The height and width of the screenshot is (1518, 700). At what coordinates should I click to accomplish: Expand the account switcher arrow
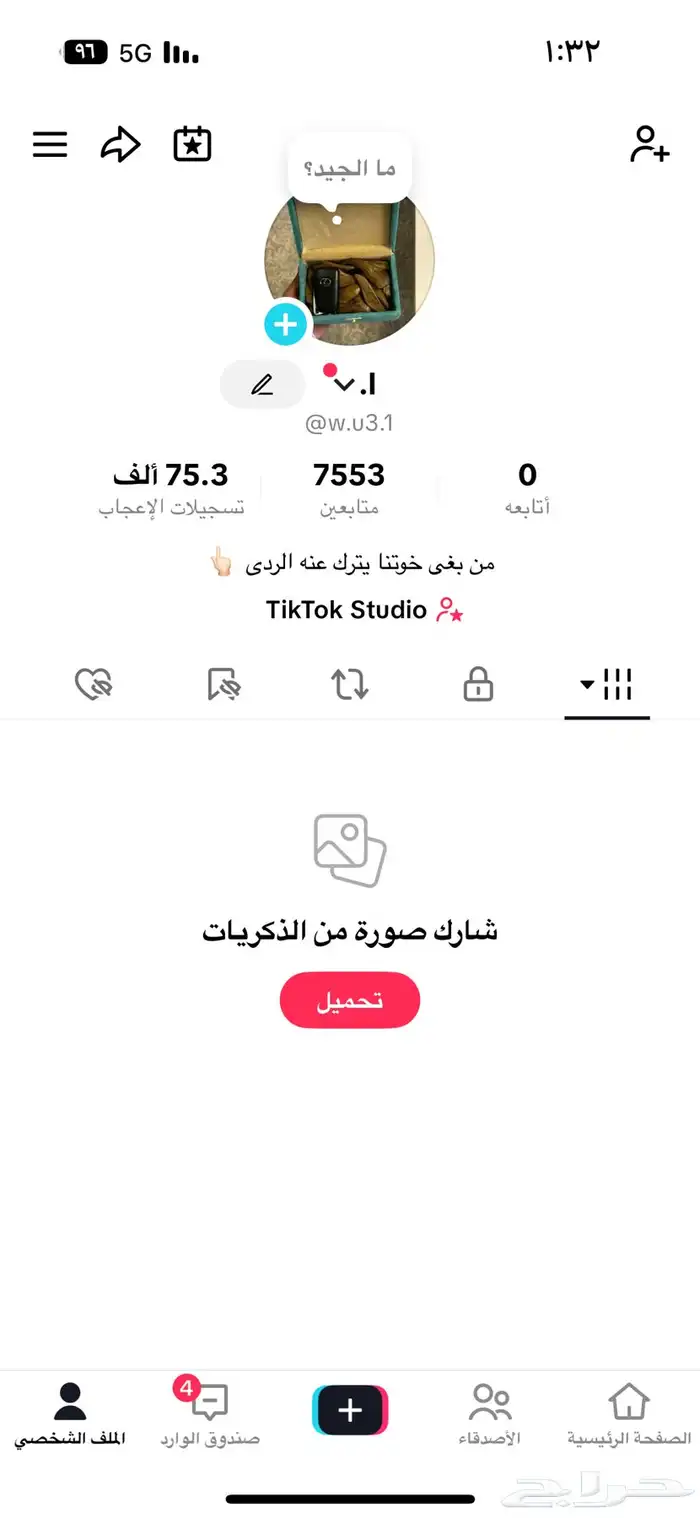tap(345, 385)
